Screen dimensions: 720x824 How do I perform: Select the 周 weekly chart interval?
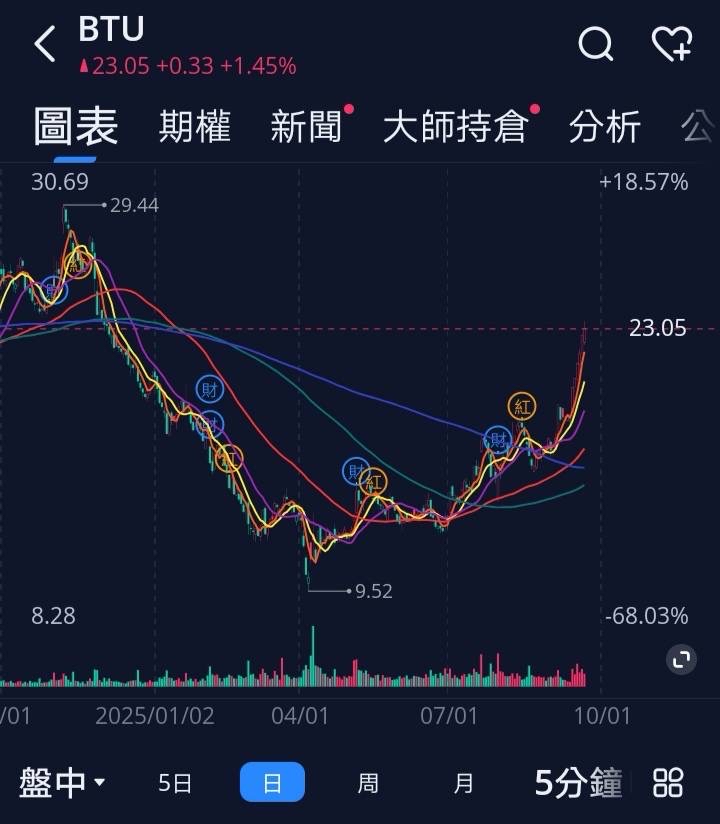click(x=368, y=782)
